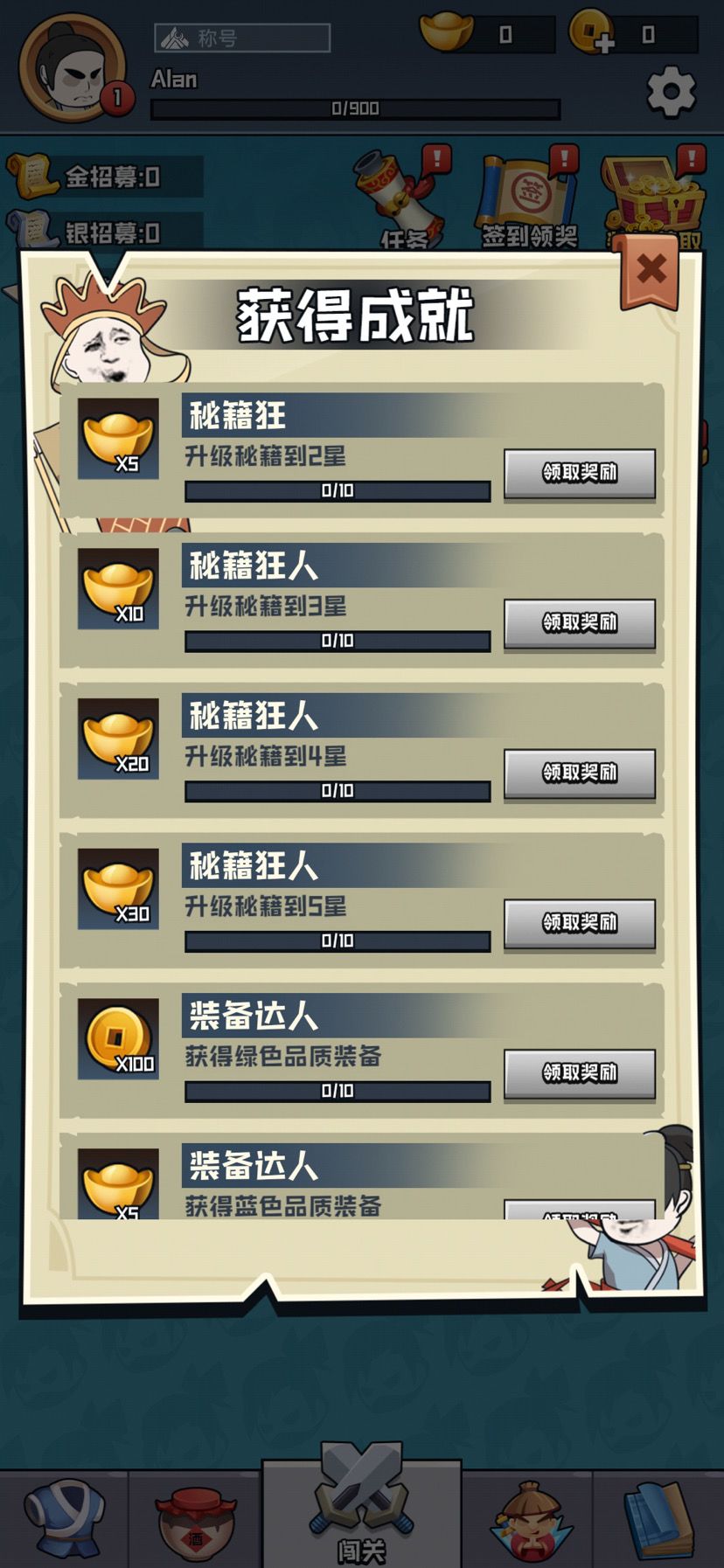Image resolution: width=724 pixels, height=1568 pixels.
Task: Claim reward for 获得绿色品质装备 achievement
Action: pyautogui.click(x=579, y=1072)
